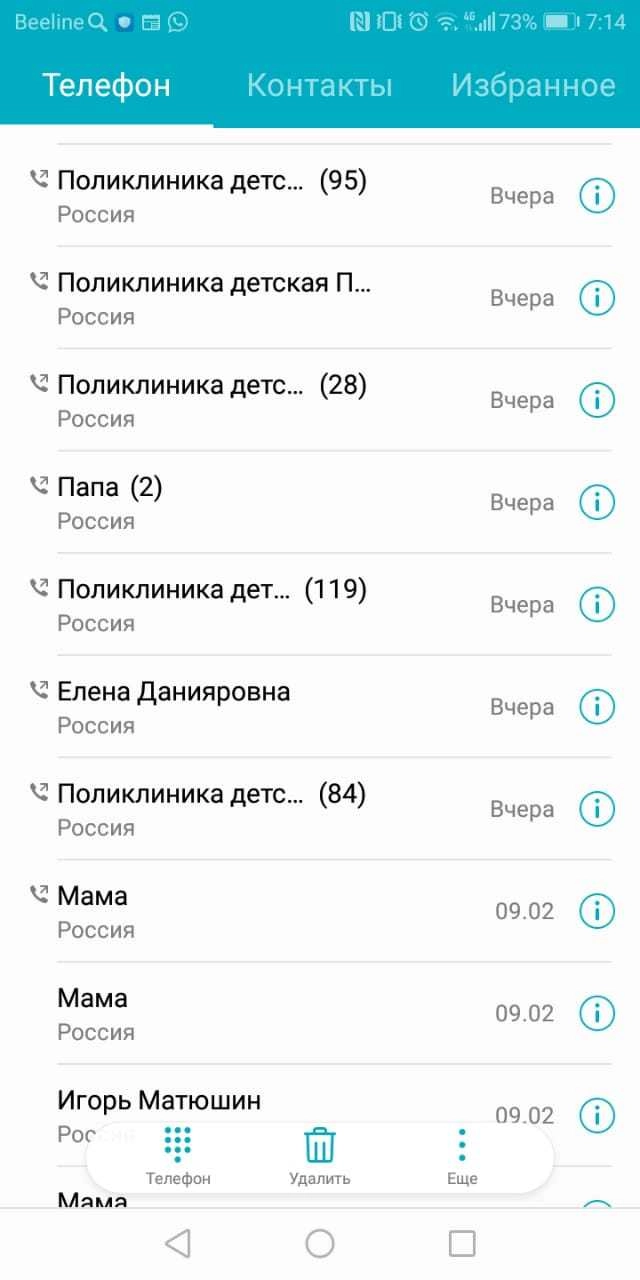
Task: Return to the home screen
Action: [x=319, y=1243]
